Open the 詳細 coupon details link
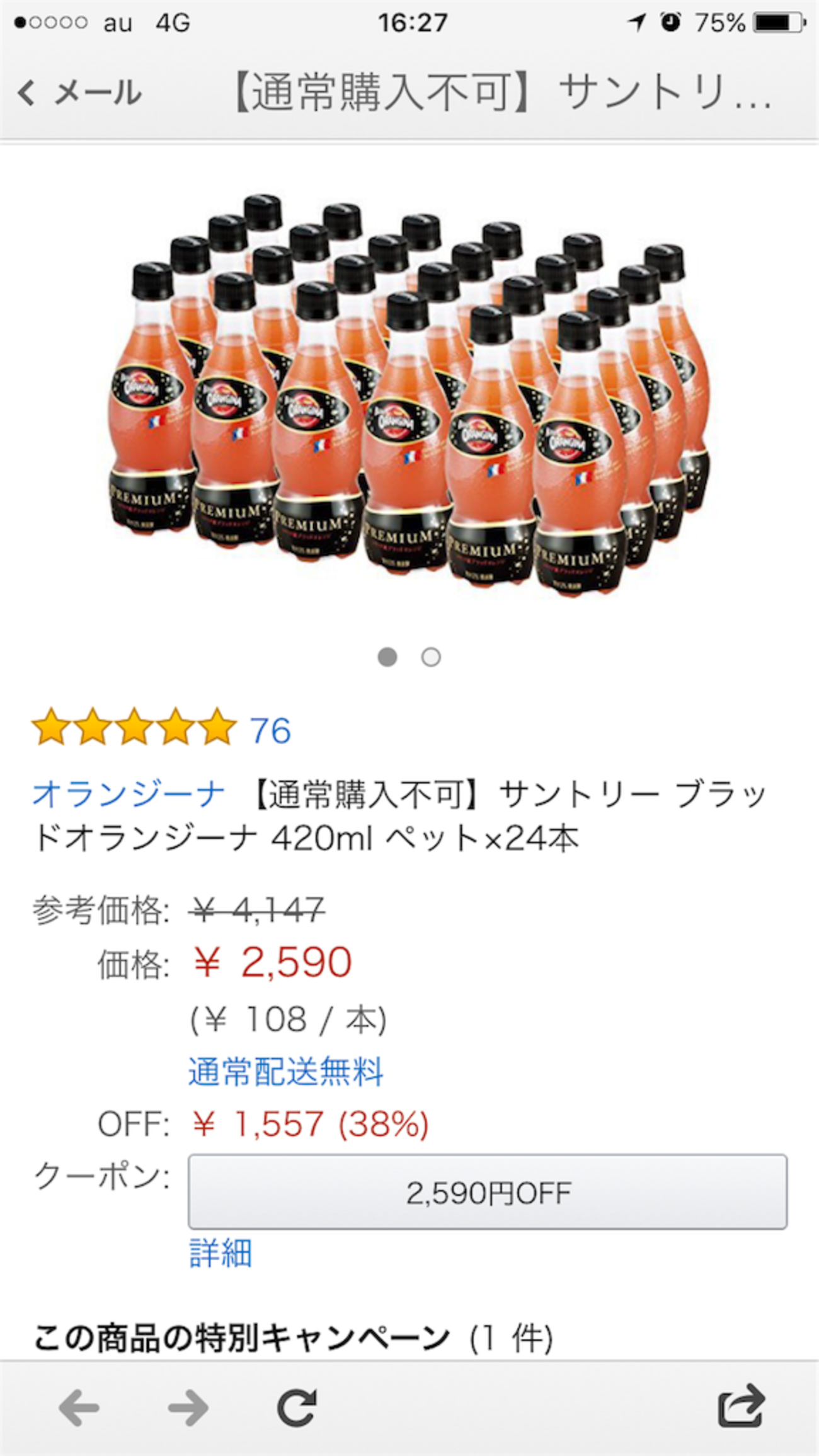The width and height of the screenshot is (819, 1456). [220, 1253]
